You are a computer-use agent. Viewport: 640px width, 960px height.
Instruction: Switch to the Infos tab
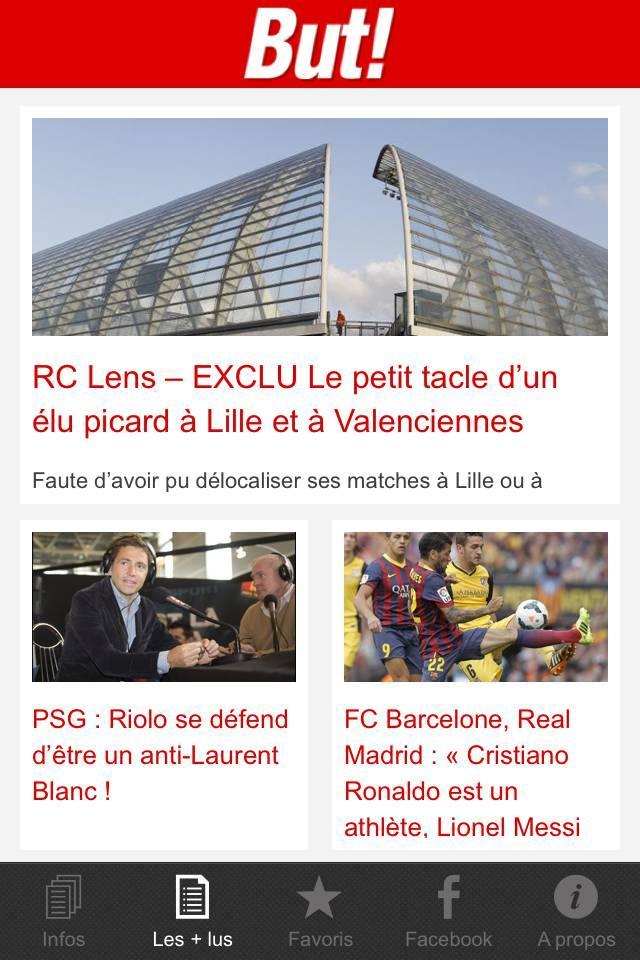pos(64,911)
